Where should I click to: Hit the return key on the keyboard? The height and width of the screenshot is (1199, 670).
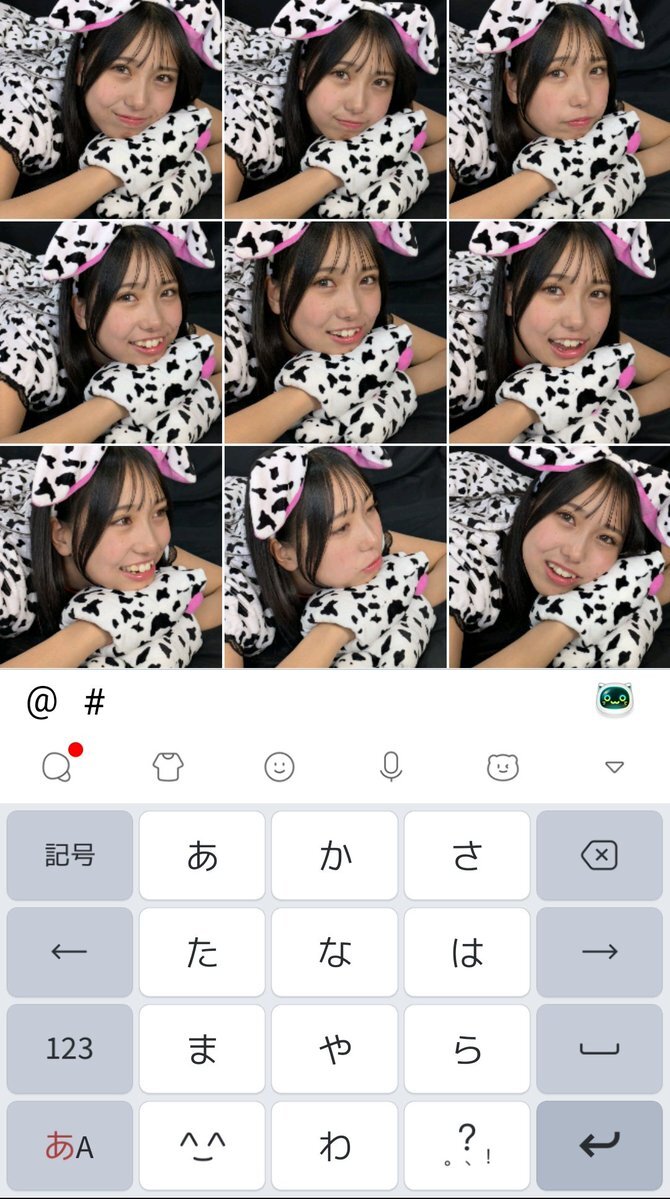point(599,1145)
